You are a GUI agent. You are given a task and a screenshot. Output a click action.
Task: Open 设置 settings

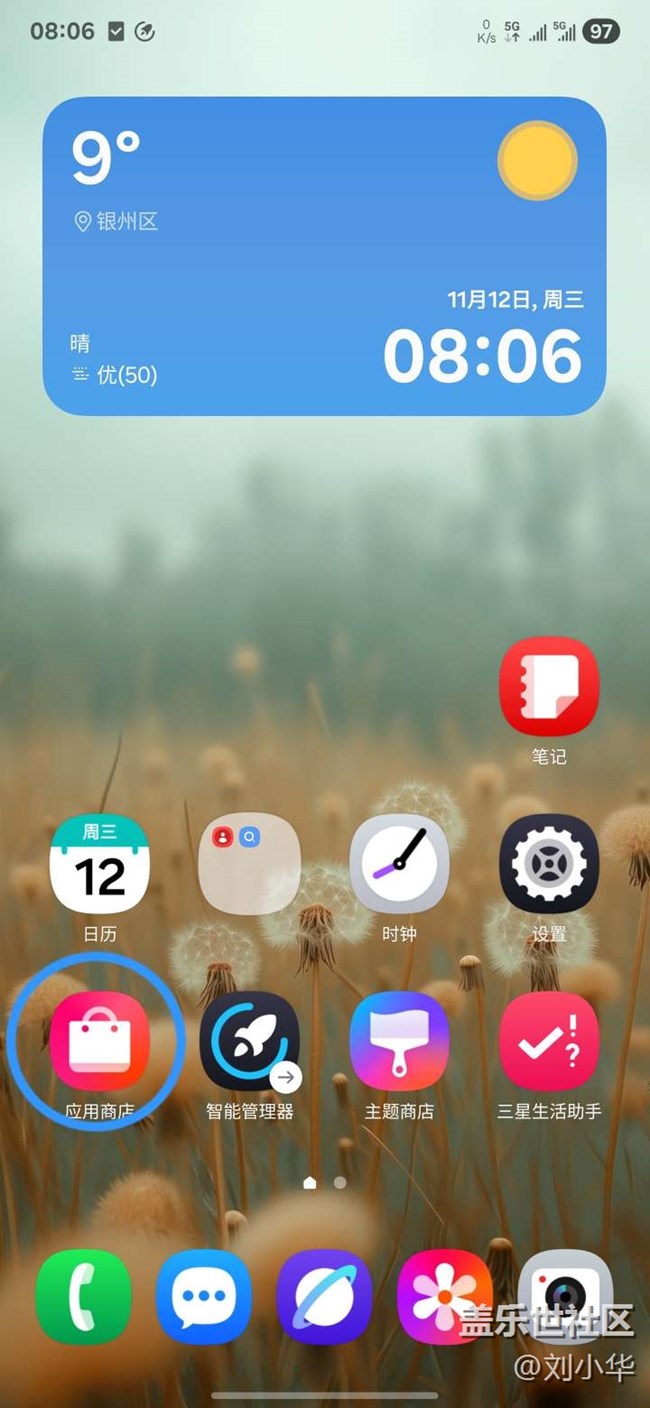[549, 863]
